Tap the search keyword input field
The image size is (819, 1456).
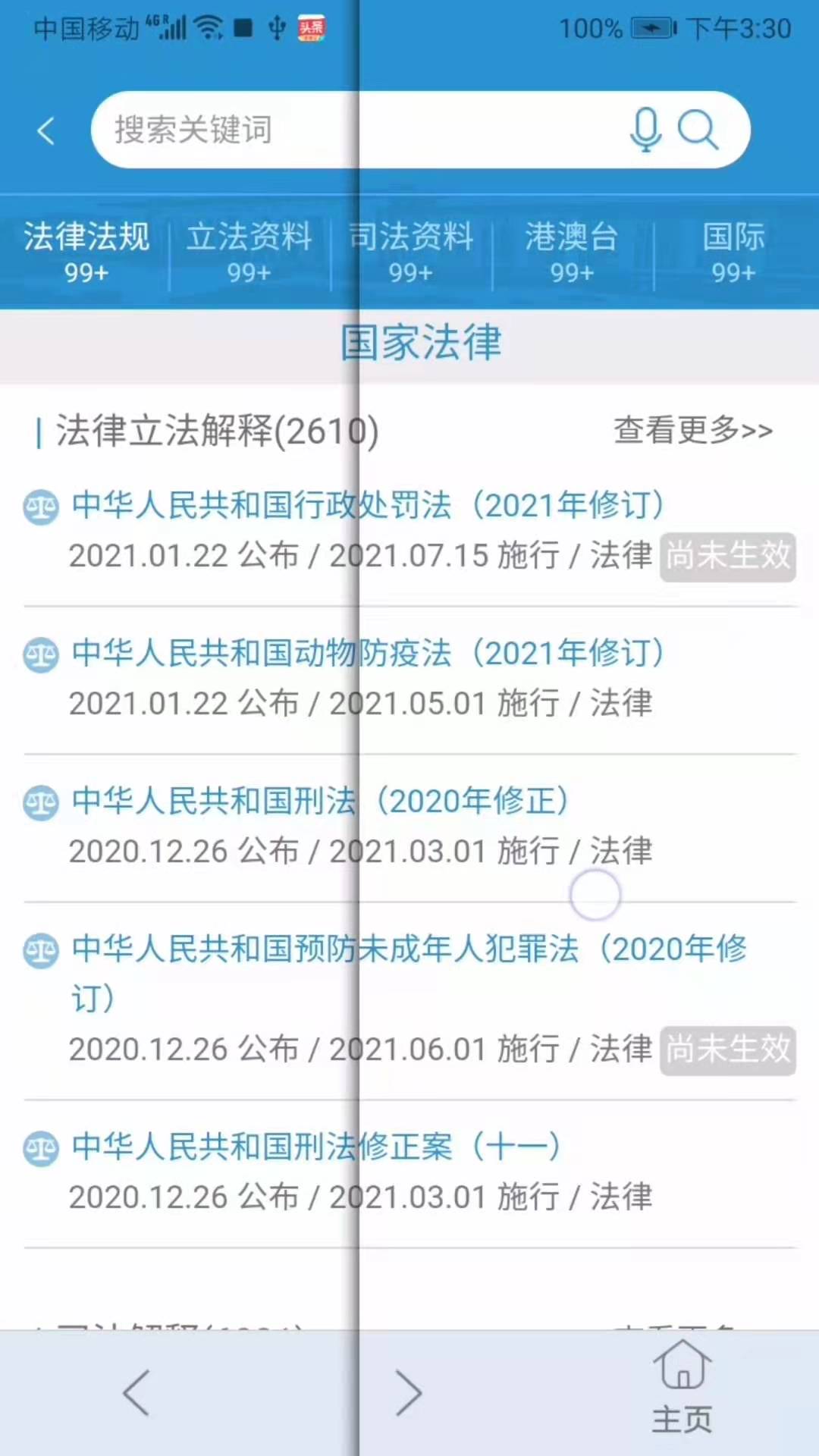pyautogui.click(x=341, y=130)
